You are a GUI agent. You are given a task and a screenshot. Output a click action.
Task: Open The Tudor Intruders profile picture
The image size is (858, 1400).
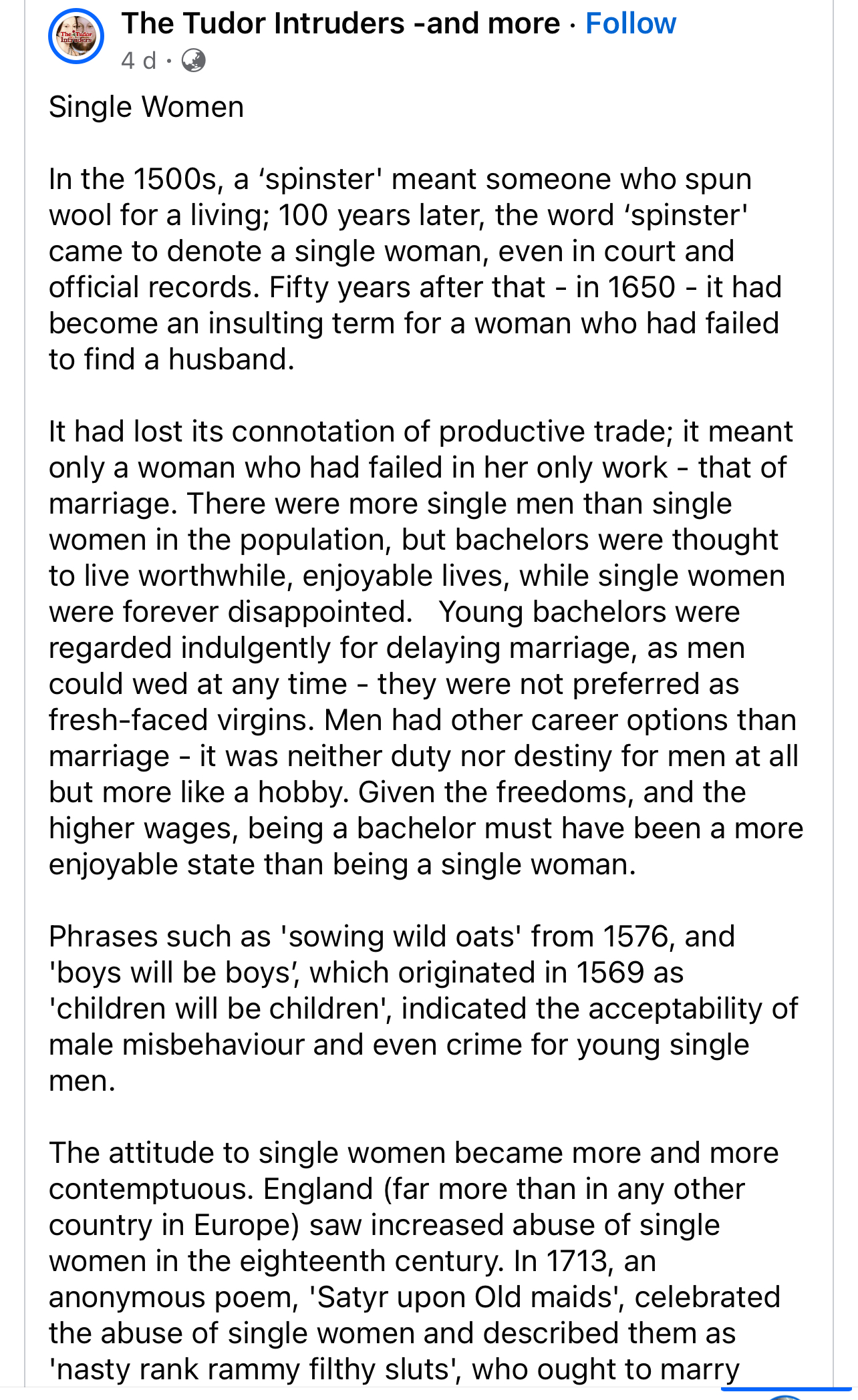coord(77,36)
